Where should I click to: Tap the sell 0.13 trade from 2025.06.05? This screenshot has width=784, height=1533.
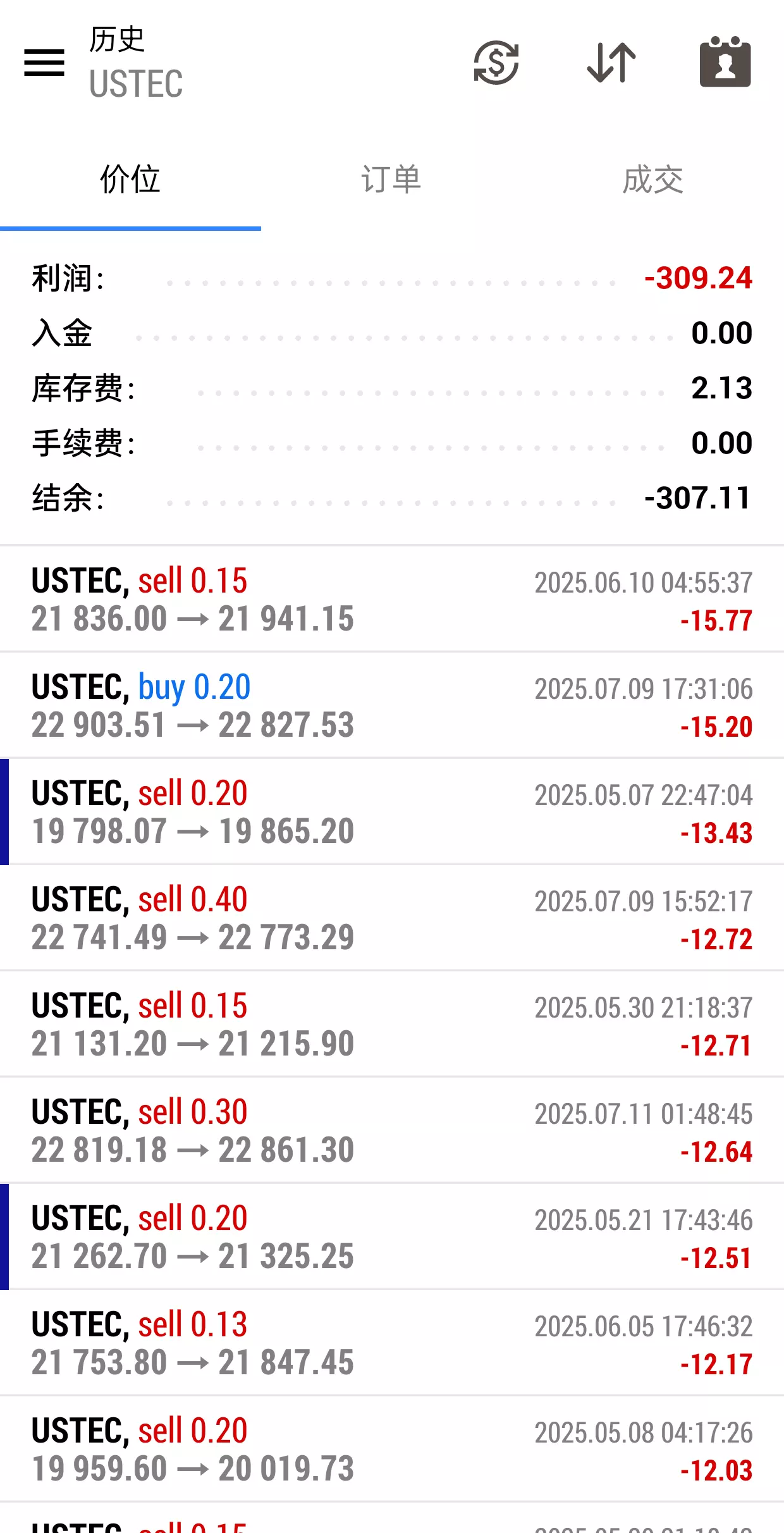(x=392, y=1342)
